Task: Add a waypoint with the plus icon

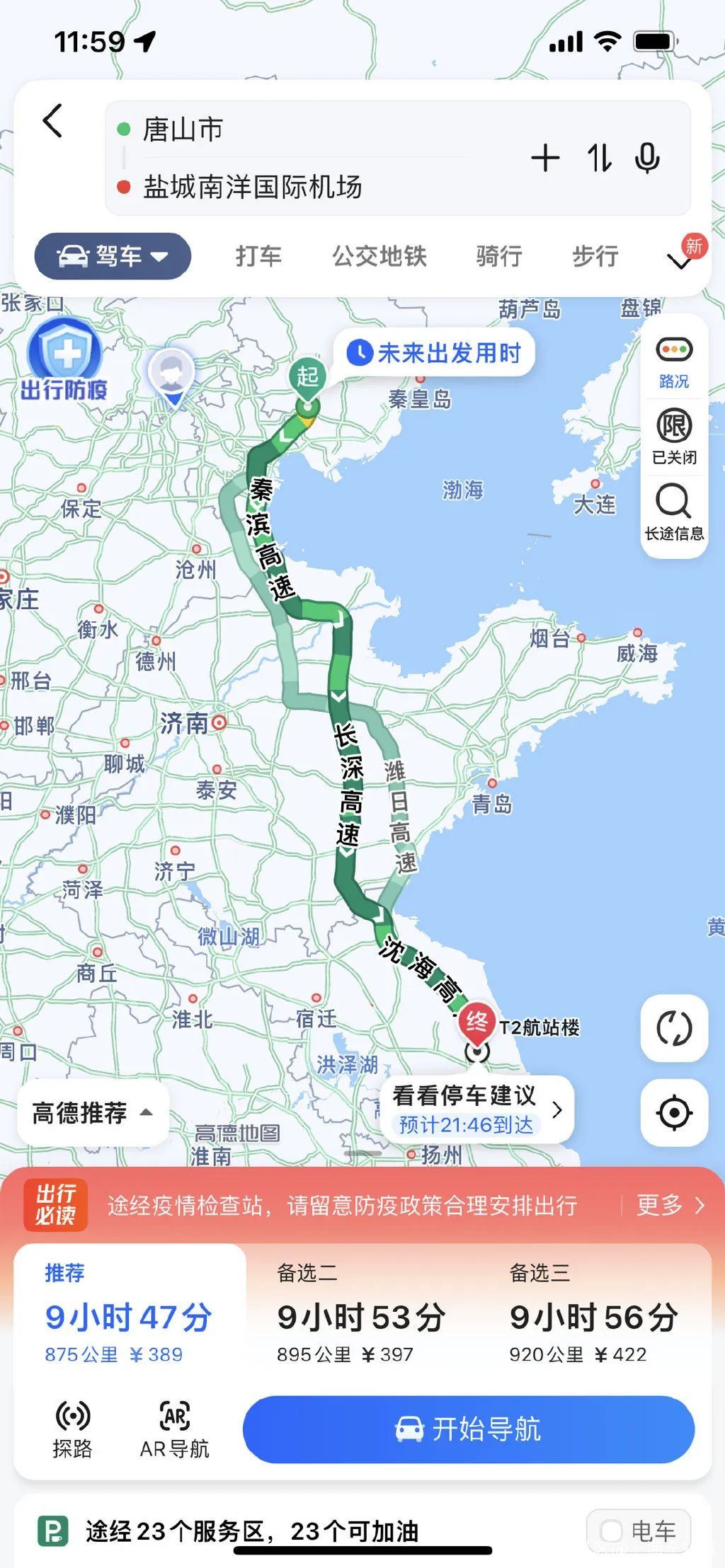Action: point(545,158)
